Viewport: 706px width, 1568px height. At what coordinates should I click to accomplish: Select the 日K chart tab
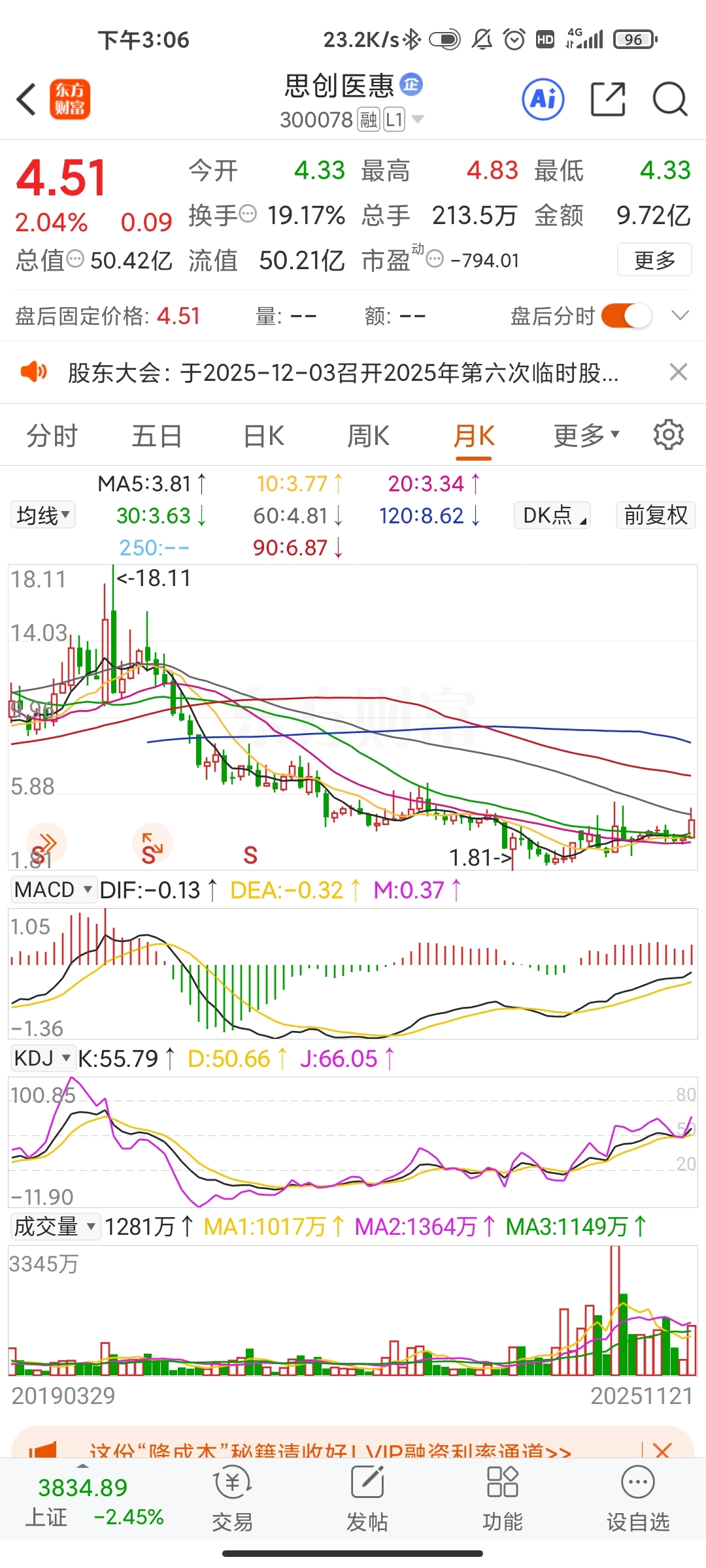click(263, 436)
